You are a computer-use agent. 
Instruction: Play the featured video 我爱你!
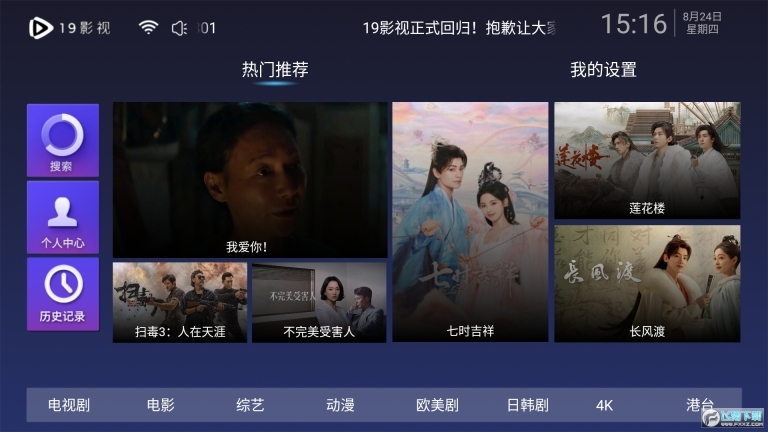pyautogui.click(x=249, y=180)
